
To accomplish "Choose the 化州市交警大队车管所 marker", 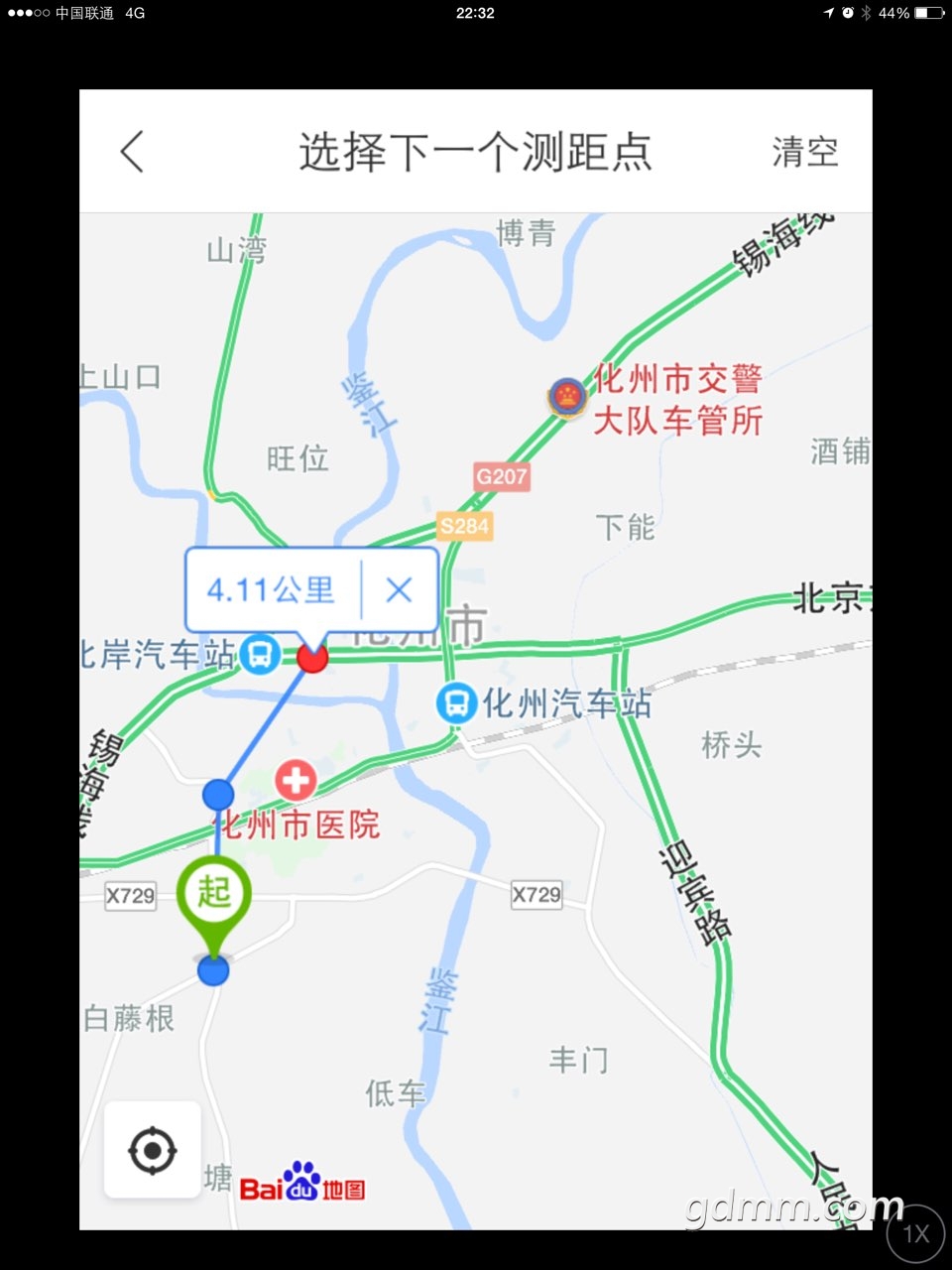I will (567, 397).
